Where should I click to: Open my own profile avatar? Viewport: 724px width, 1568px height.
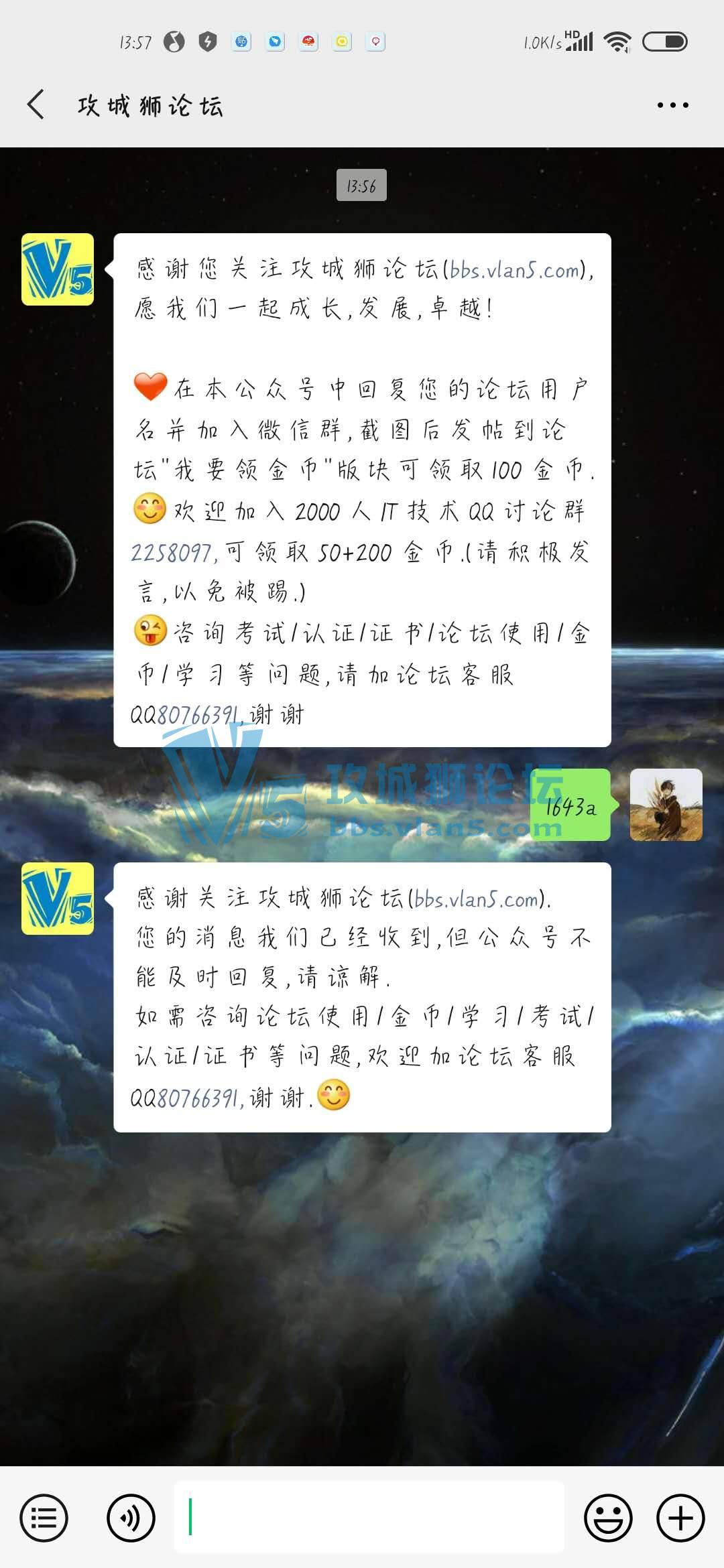666,805
